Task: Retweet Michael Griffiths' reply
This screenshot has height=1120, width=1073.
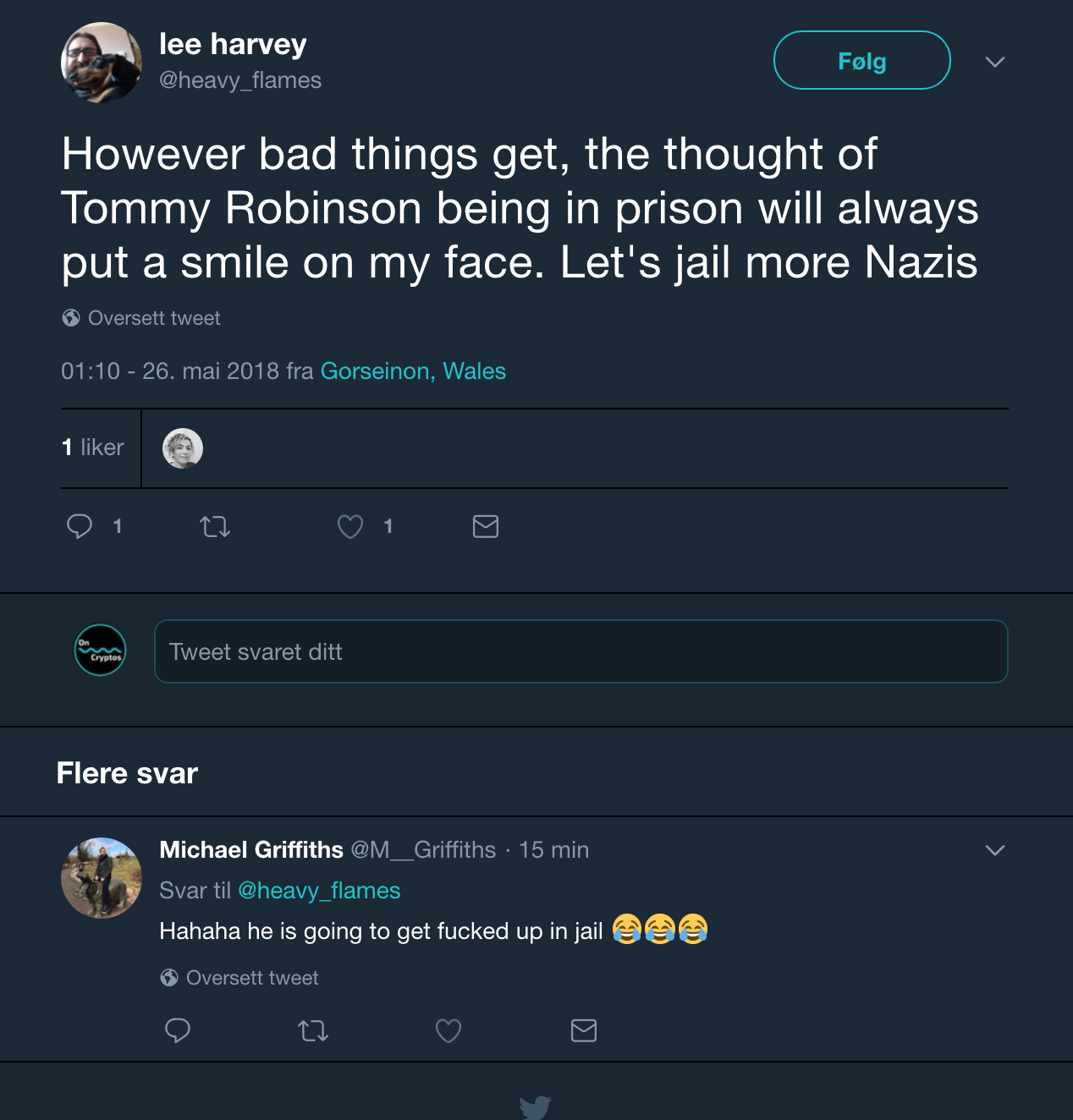Action: click(x=313, y=1030)
